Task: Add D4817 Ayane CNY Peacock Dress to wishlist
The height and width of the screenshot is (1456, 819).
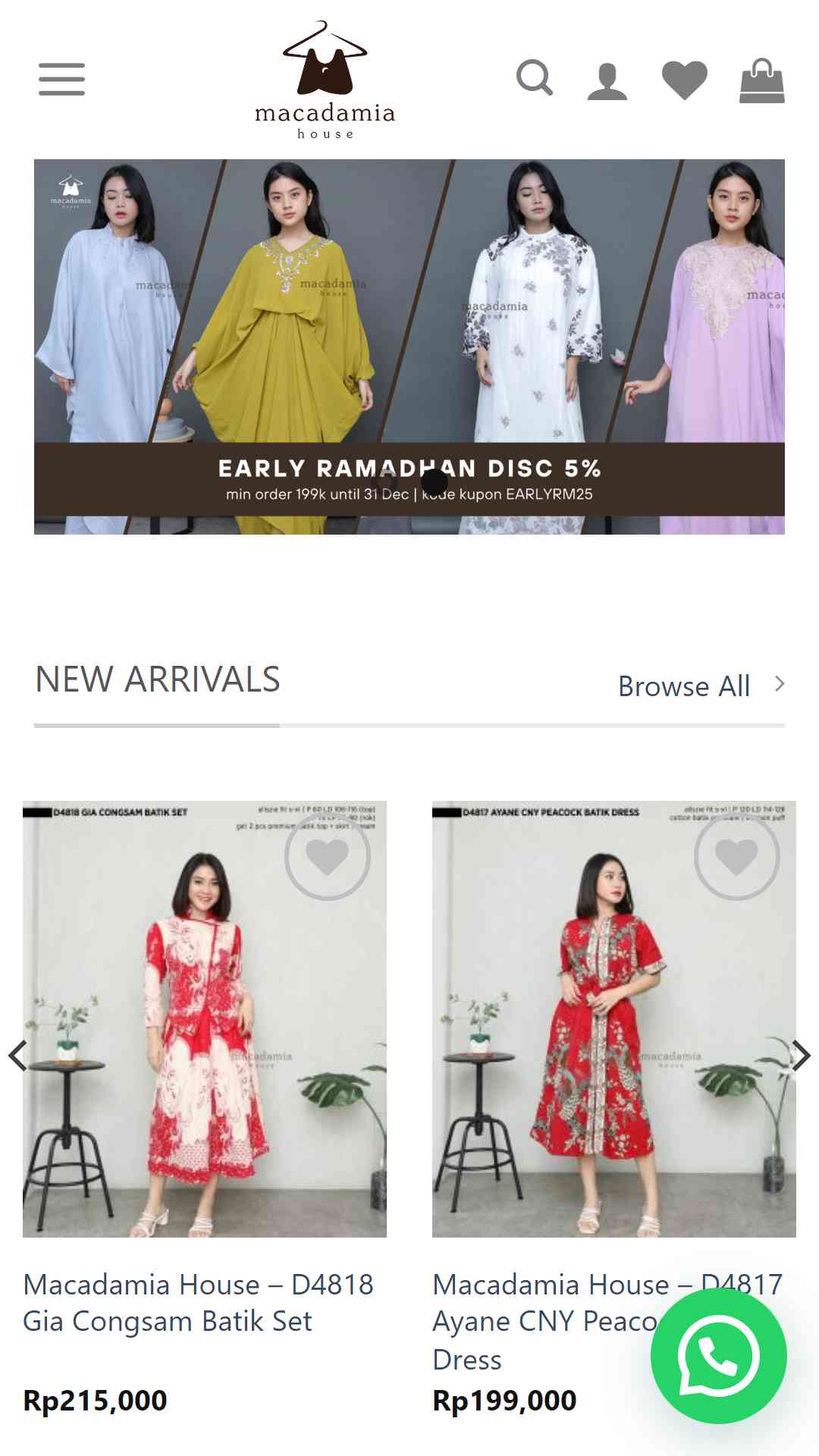Action: [736, 857]
